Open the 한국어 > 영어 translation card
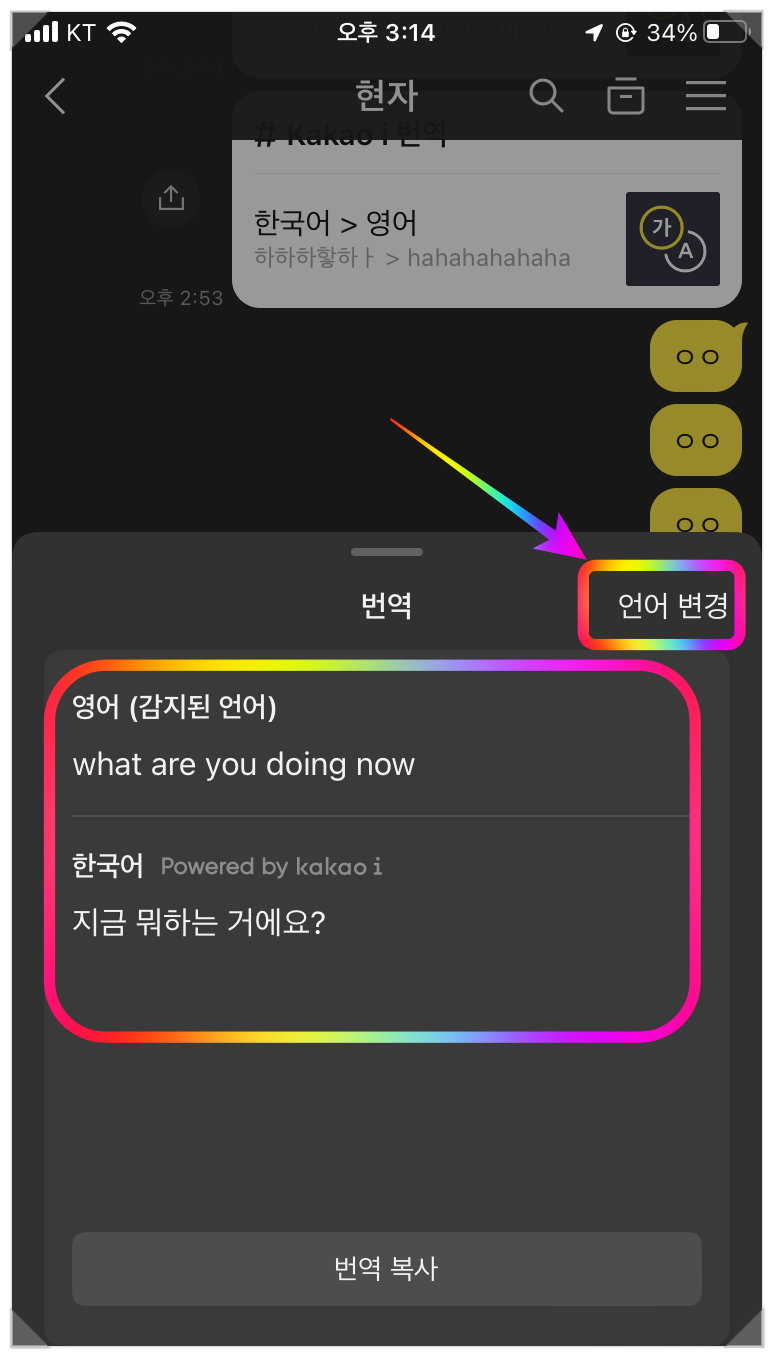Viewport: 774px width, 1358px height. (x=486, y=238)
